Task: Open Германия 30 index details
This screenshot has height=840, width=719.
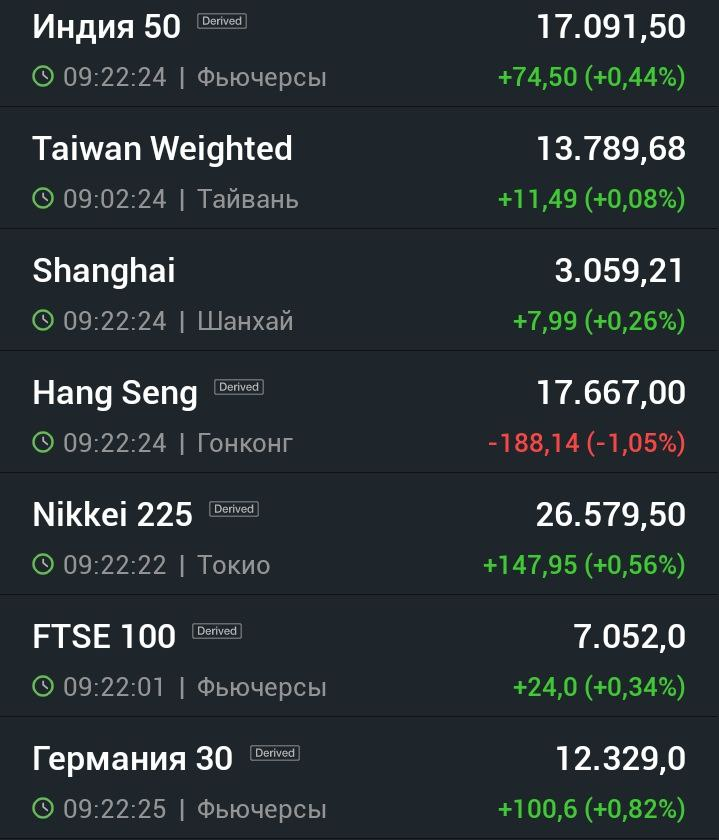Action: (x=360, y=778)
